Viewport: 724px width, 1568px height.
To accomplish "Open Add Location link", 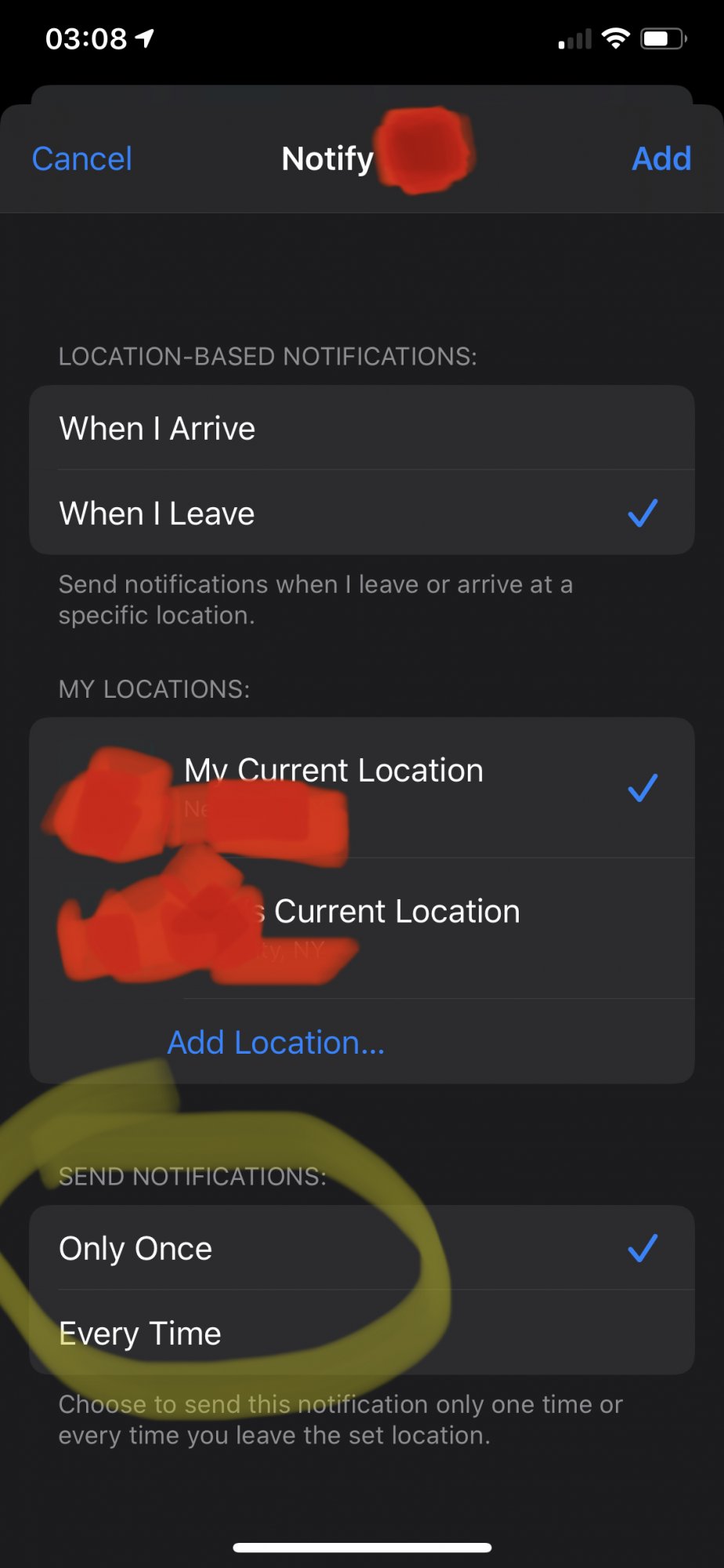I will coord(276,1042).
